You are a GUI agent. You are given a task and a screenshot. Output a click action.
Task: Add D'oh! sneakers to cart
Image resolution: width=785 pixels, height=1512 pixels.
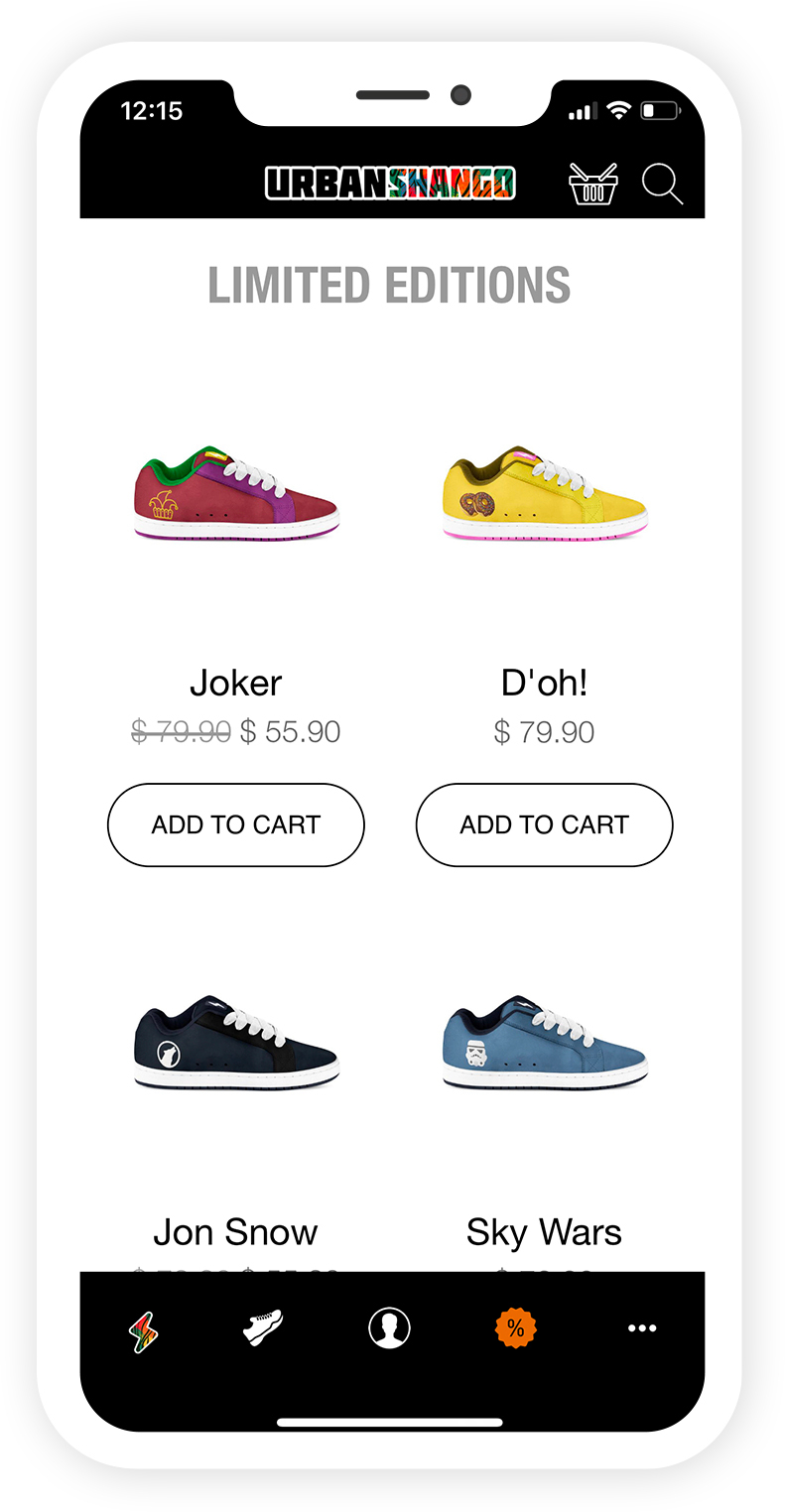coord(544,824)
